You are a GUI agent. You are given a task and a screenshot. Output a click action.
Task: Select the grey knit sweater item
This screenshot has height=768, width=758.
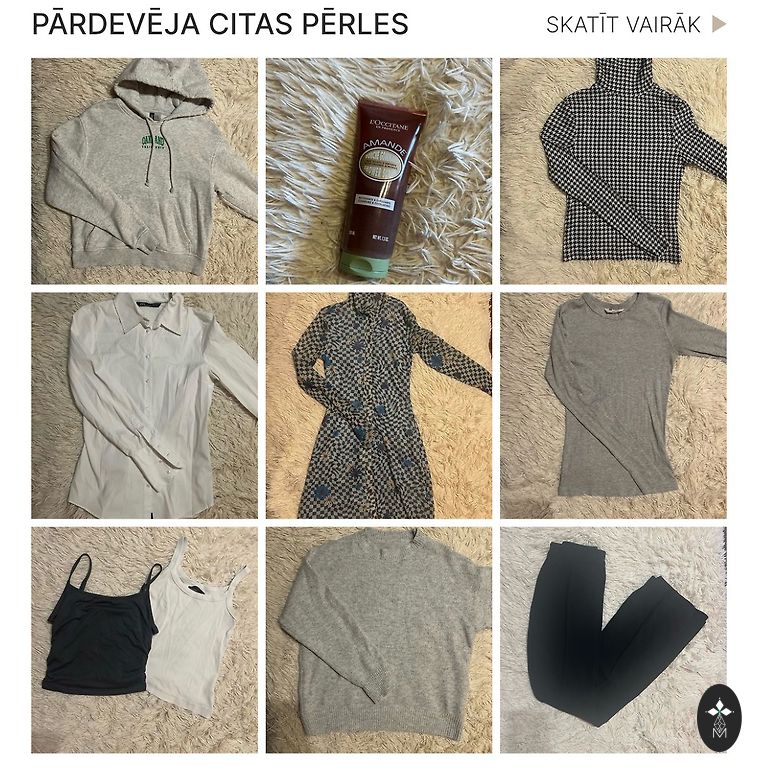[379, 639]
